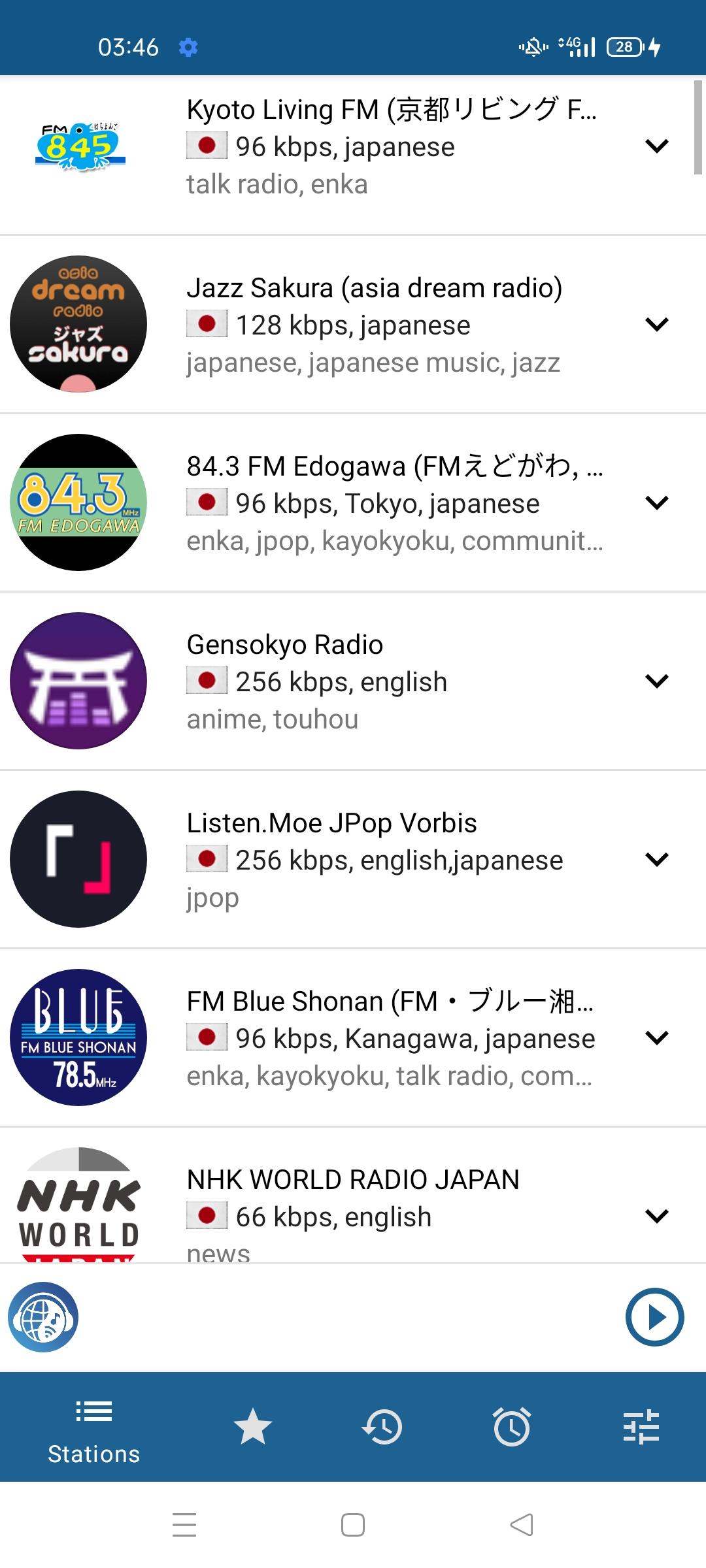706x1568 pixels.
Task: Open the starred favorites tab
Action: (253, 1426)
